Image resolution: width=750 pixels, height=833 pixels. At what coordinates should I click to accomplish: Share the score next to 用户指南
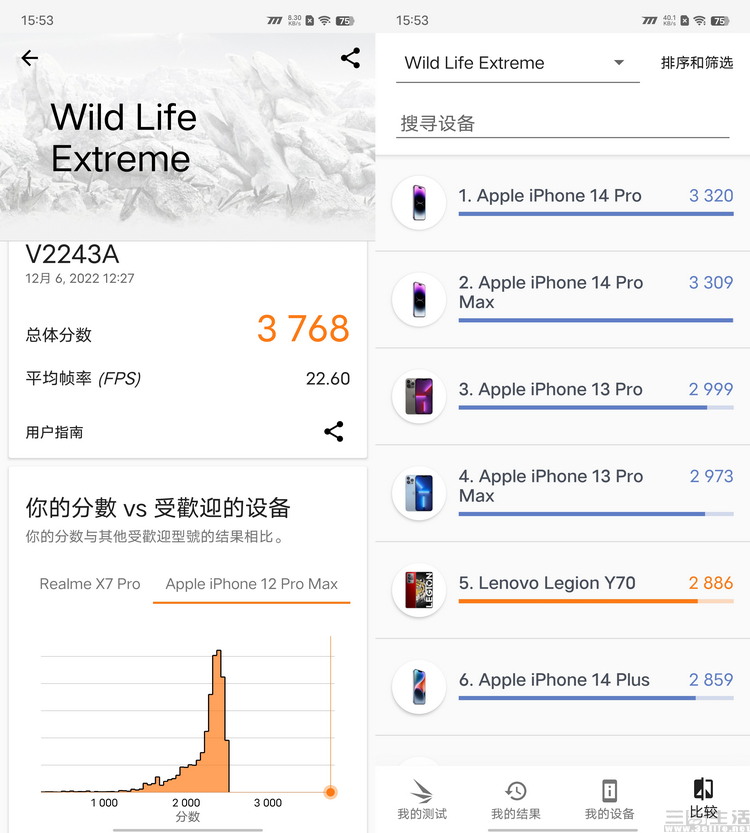(x=334, y=432)
